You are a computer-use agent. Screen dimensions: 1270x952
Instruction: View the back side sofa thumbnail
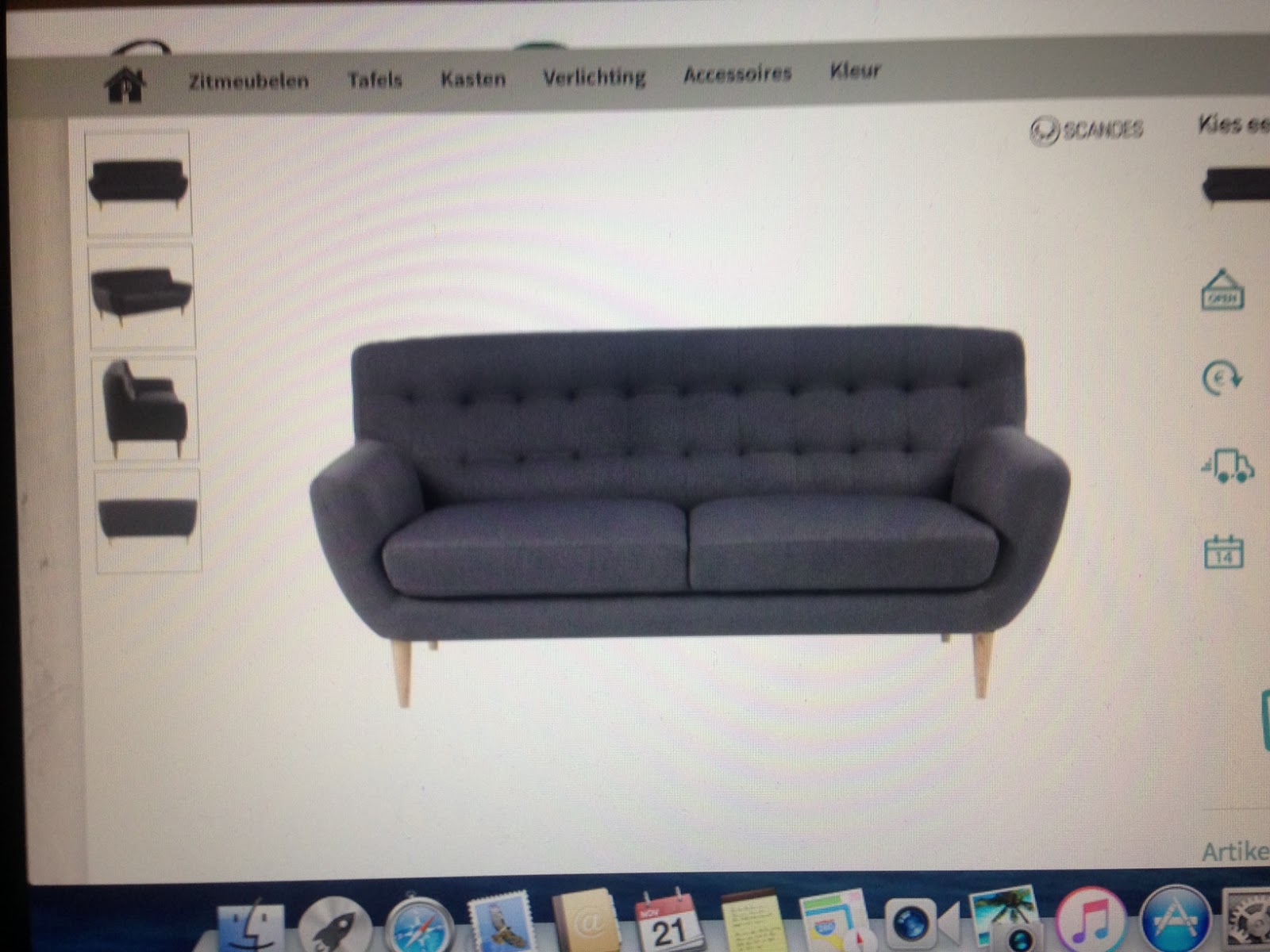pos(148,520)
